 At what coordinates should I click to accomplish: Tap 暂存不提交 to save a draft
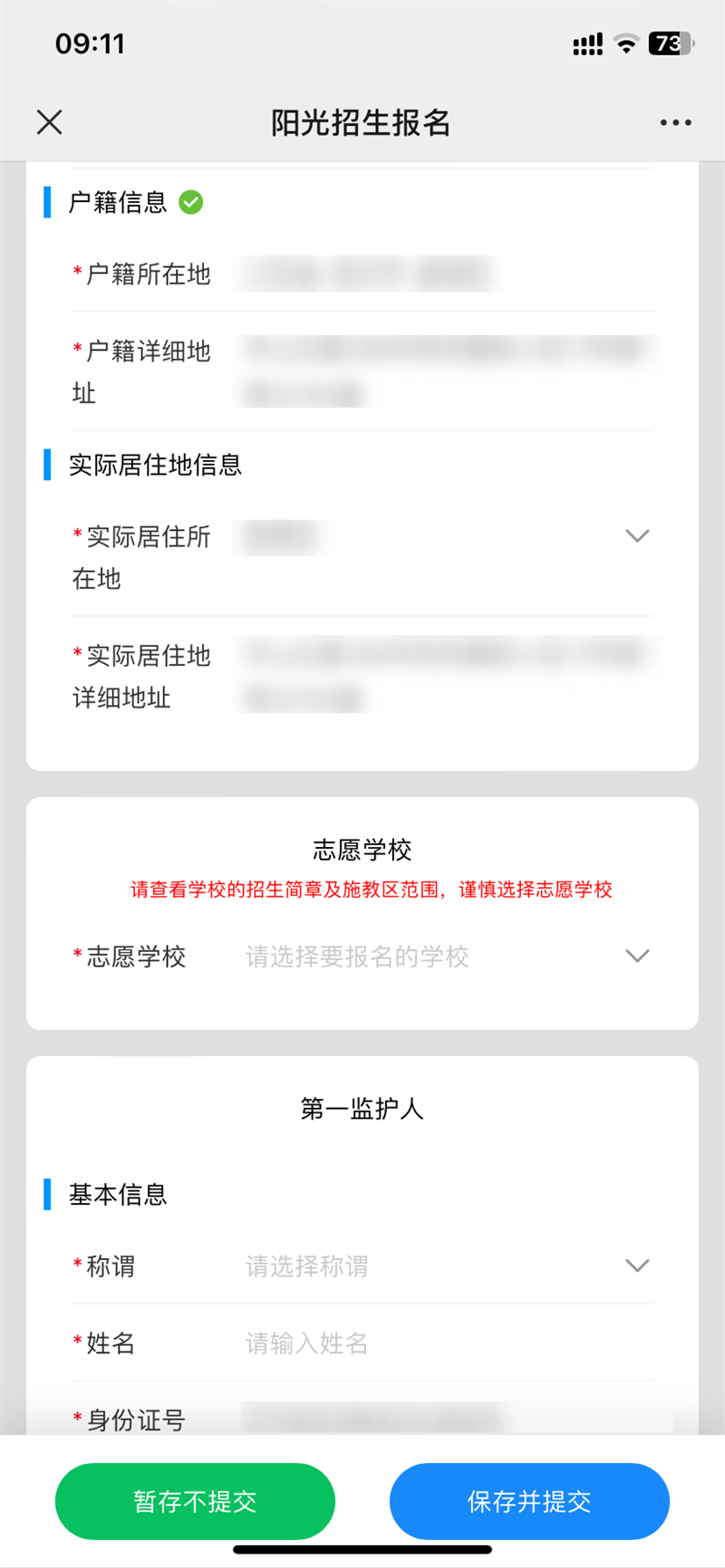click(x=195, y=1501)
